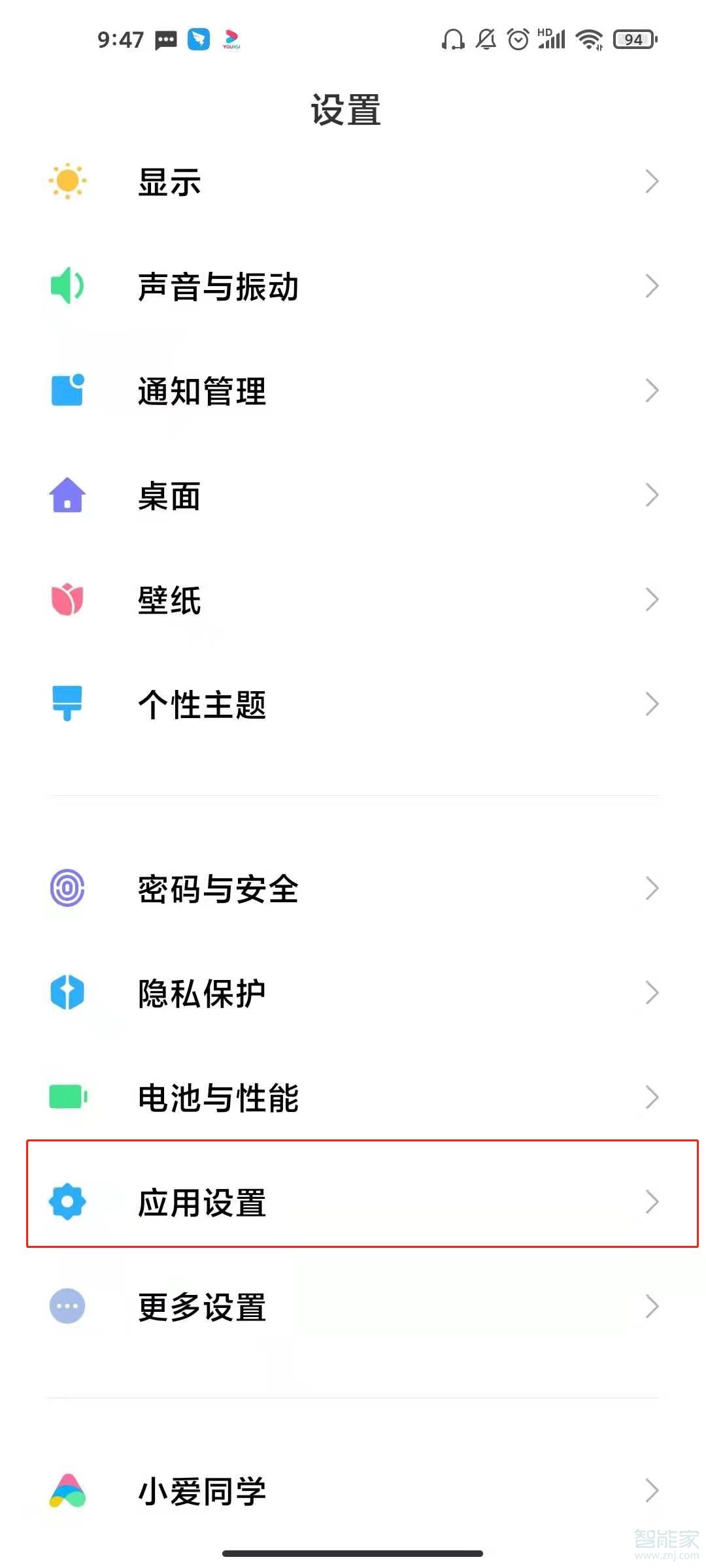
Task: Expand the 更多设置 row chevron
Action: click(x=652, y=1307)
